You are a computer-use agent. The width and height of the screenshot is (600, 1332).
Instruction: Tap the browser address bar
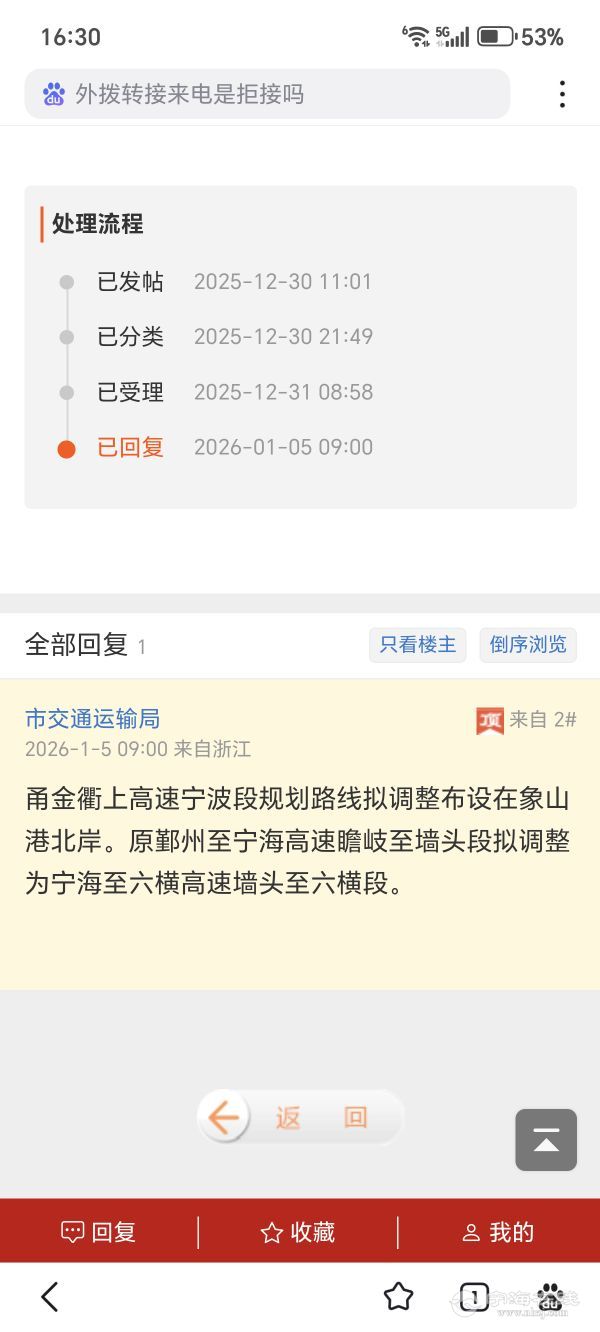[267, 94]
